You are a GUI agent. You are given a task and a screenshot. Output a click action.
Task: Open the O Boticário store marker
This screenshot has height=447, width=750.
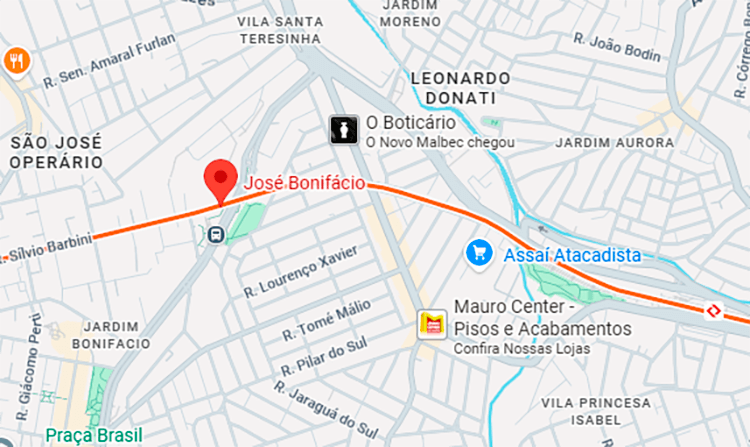coord(344,130)
